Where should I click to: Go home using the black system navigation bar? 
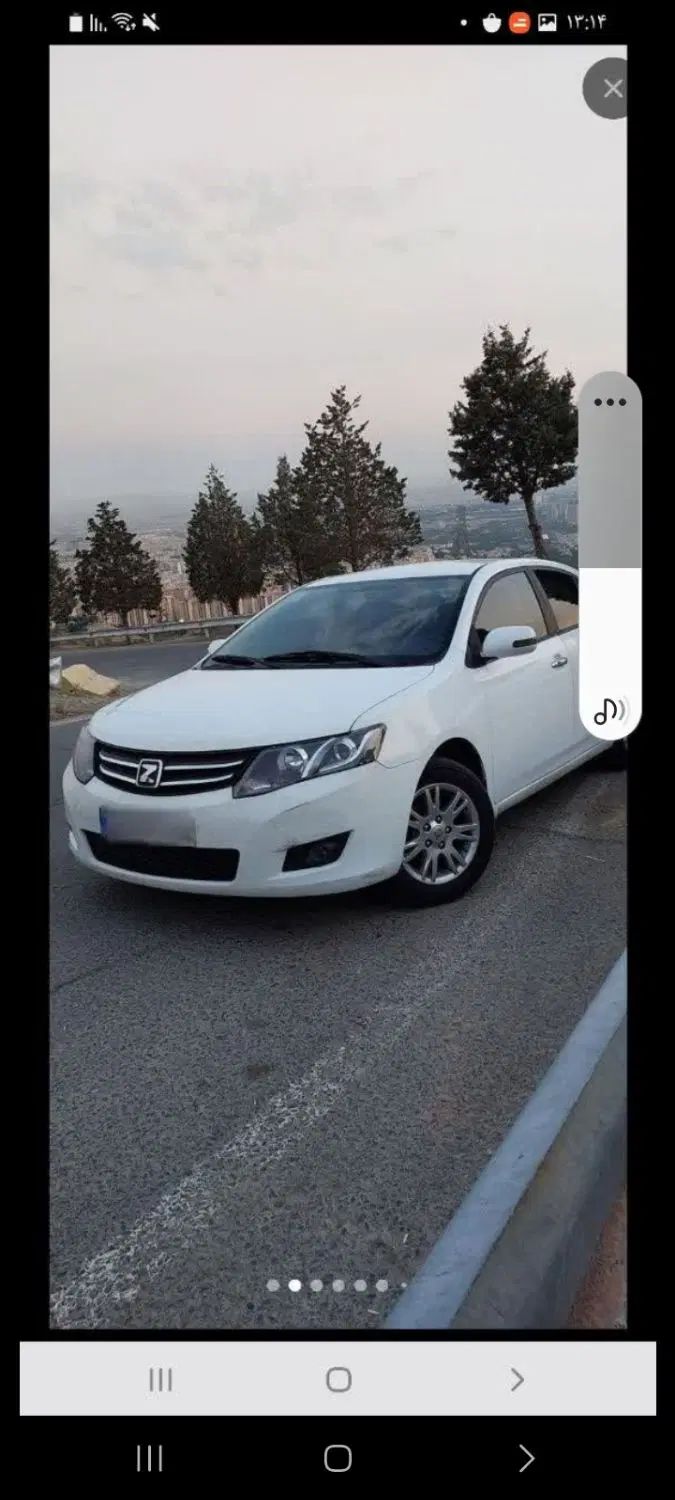pos(338,1458)
